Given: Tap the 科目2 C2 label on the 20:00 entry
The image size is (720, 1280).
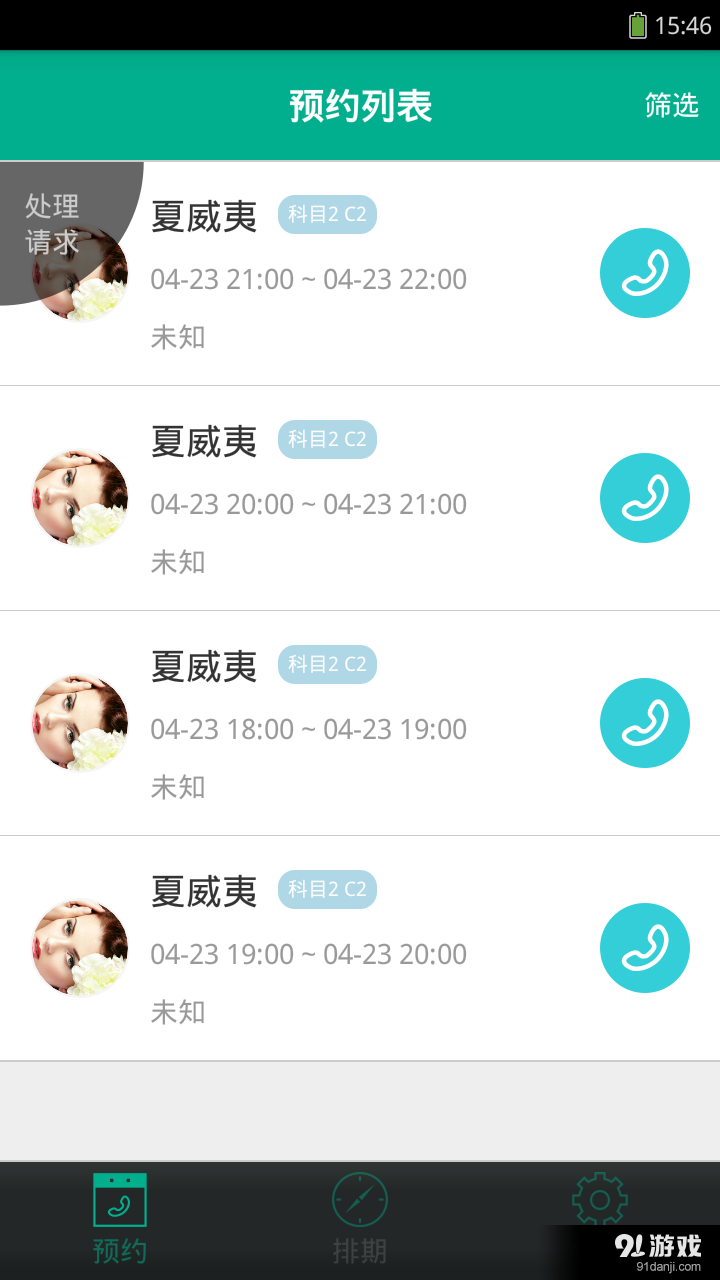Looking at the screenshot, I should 327,439.
